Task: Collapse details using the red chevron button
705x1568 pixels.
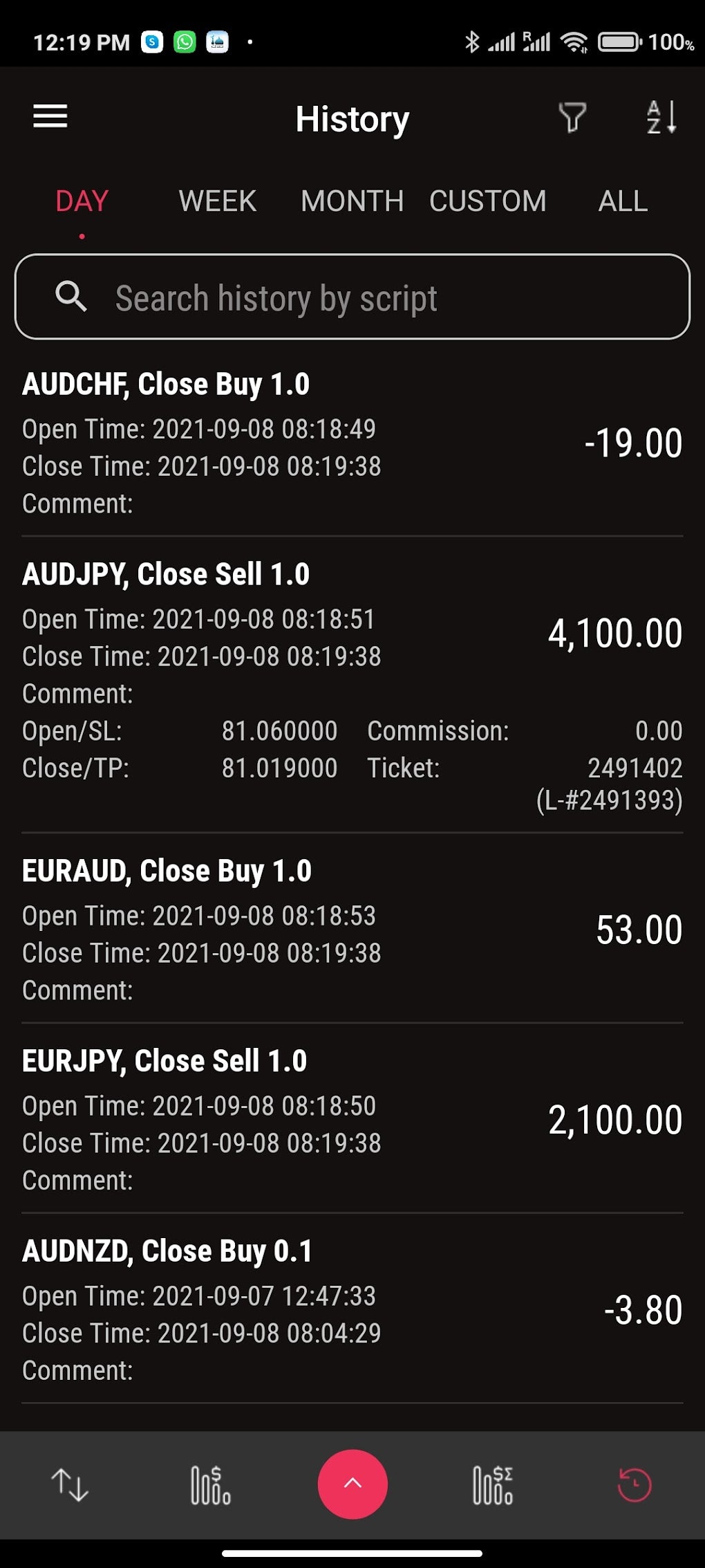Action: [352, 1482]
